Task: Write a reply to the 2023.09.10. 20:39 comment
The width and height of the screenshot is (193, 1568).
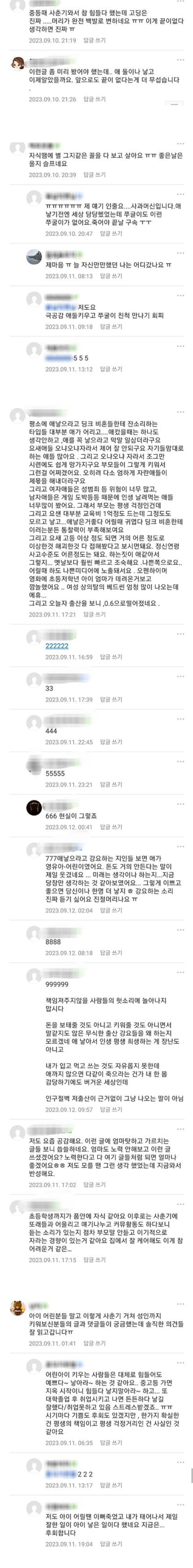Action: click(x=94, y=175)
